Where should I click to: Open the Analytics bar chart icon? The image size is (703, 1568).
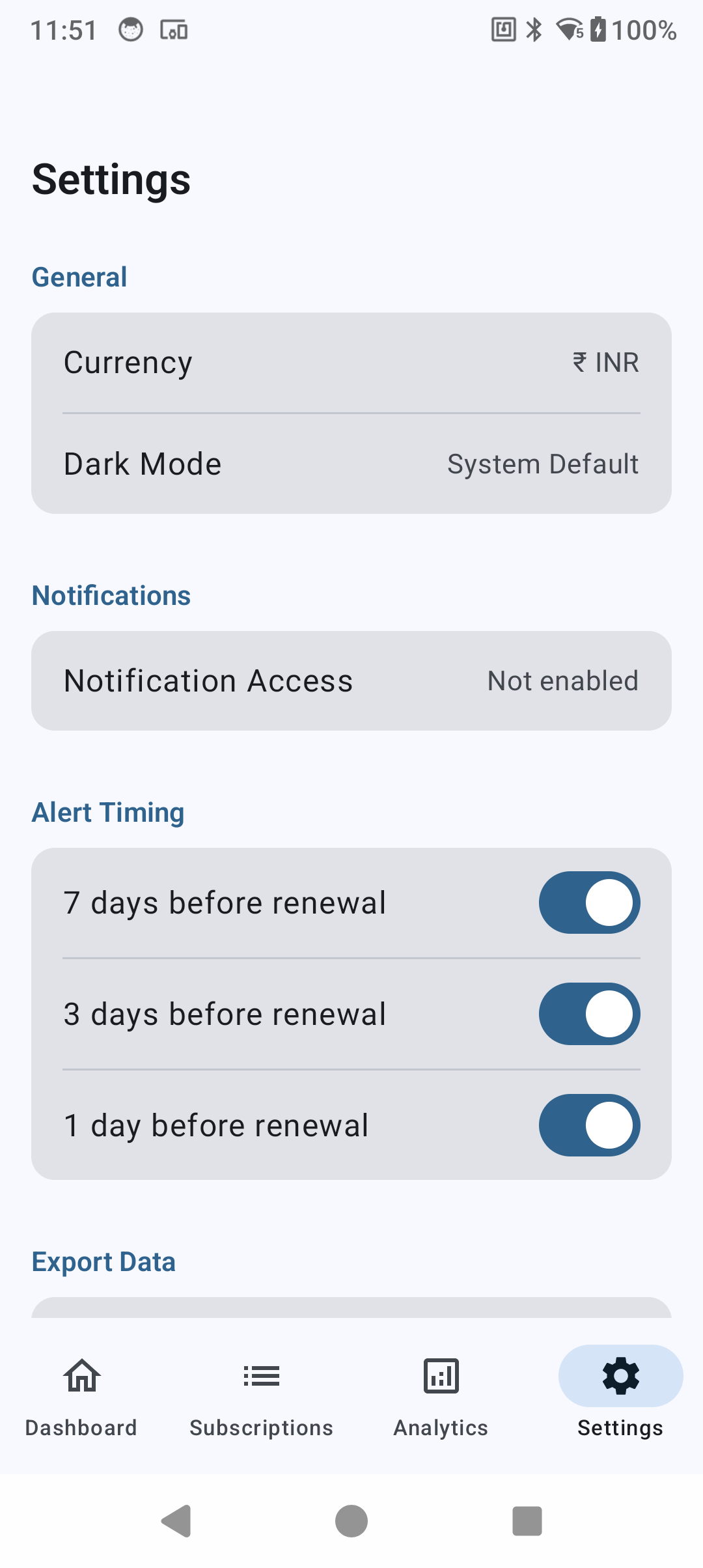click(x=440, y=1376)
